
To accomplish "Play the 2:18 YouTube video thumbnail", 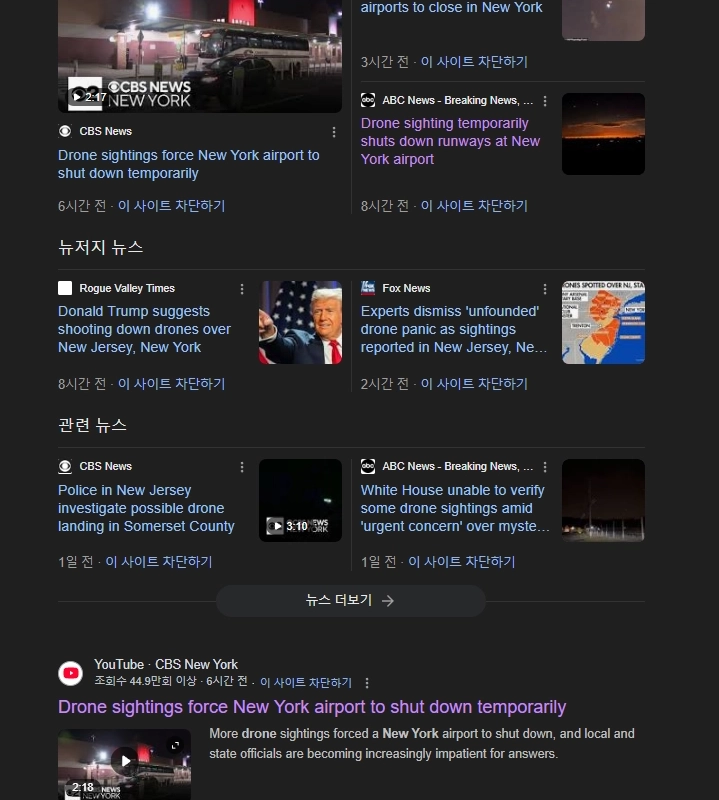I will [x=124, y=763].
